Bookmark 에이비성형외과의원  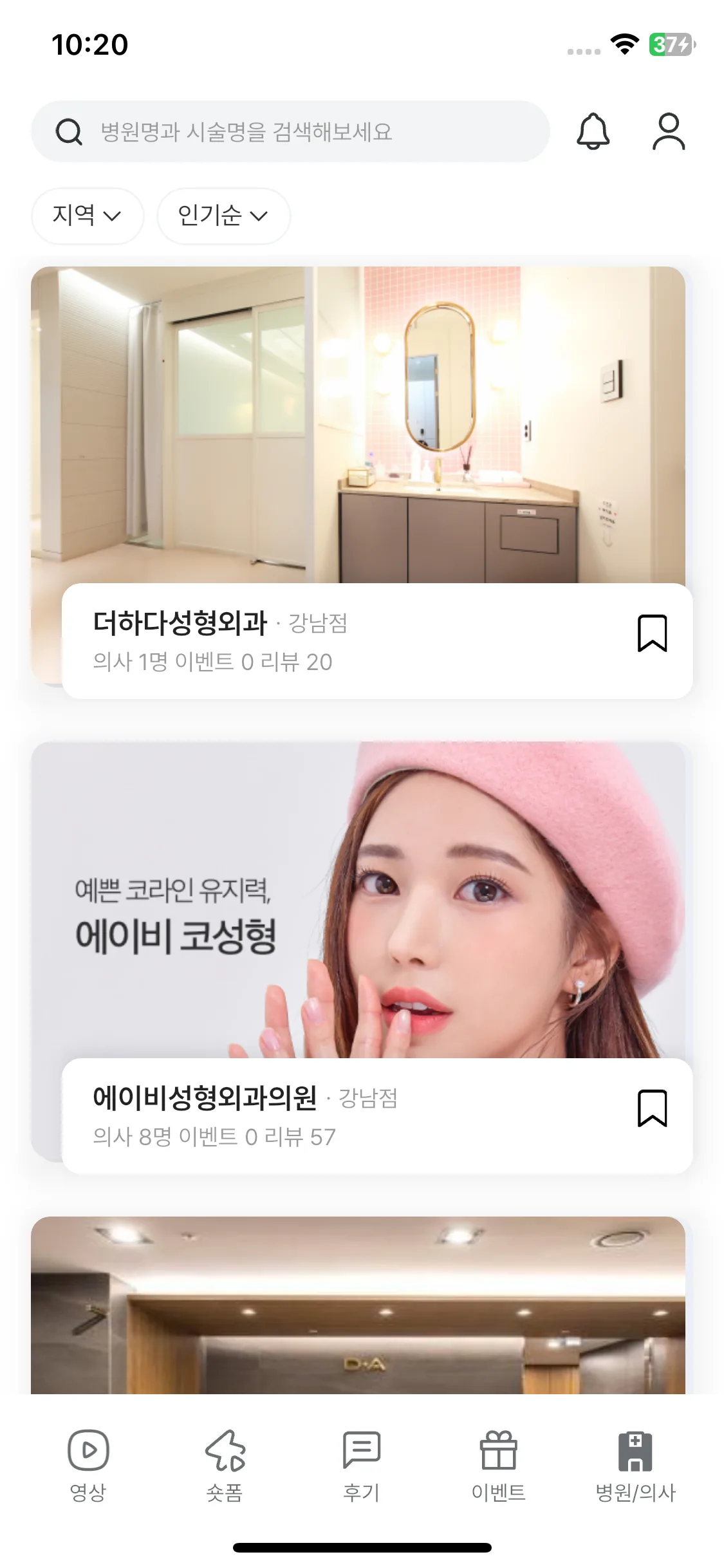tap(652, 1108)
